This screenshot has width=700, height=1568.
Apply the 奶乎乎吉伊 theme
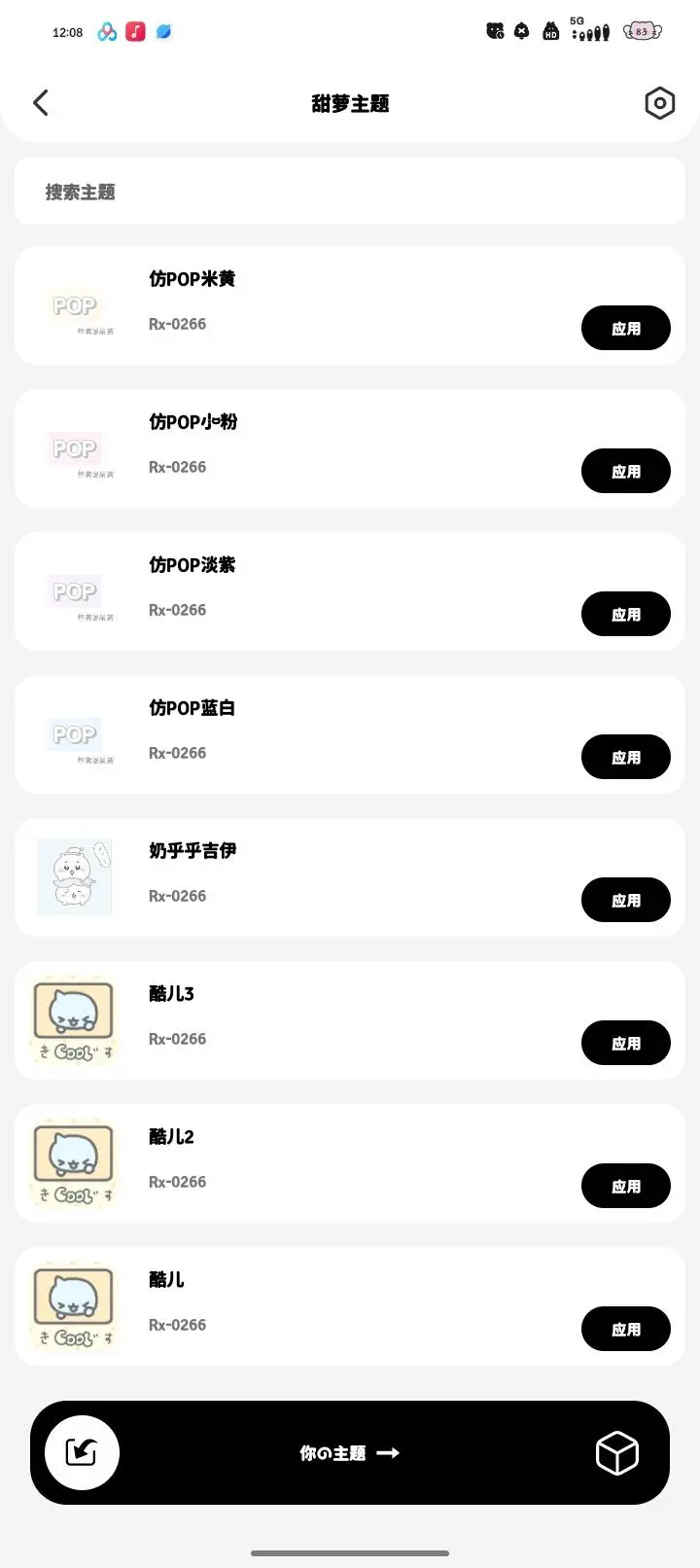(625, 901)
